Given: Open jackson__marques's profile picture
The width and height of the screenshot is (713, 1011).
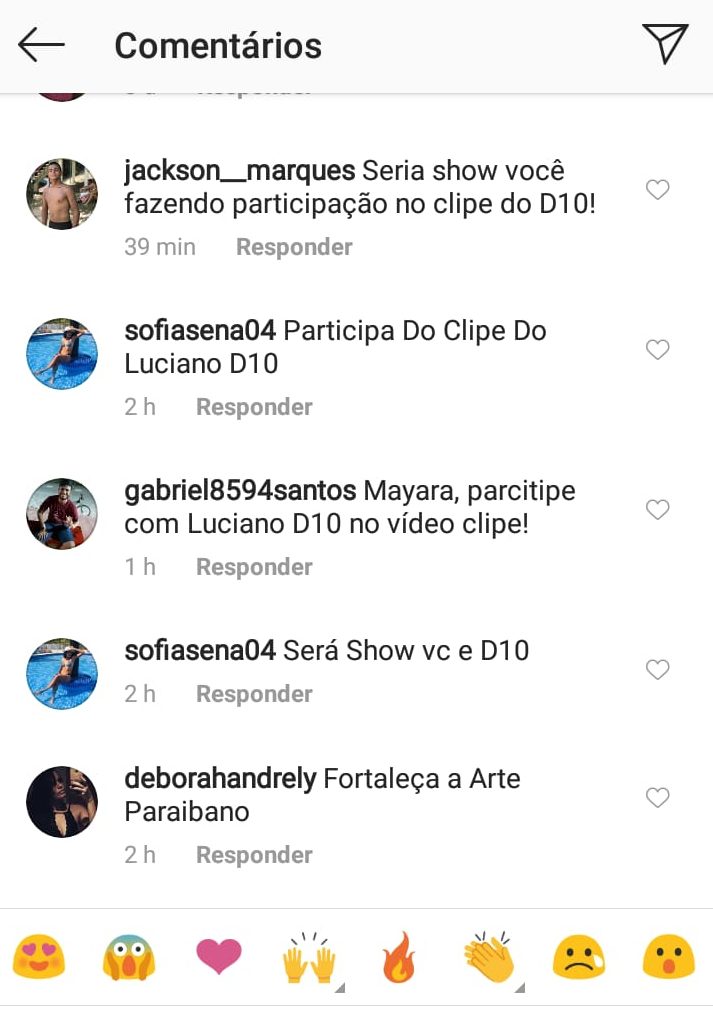Looking at the screenshot, I should click(x=62, y=194).
